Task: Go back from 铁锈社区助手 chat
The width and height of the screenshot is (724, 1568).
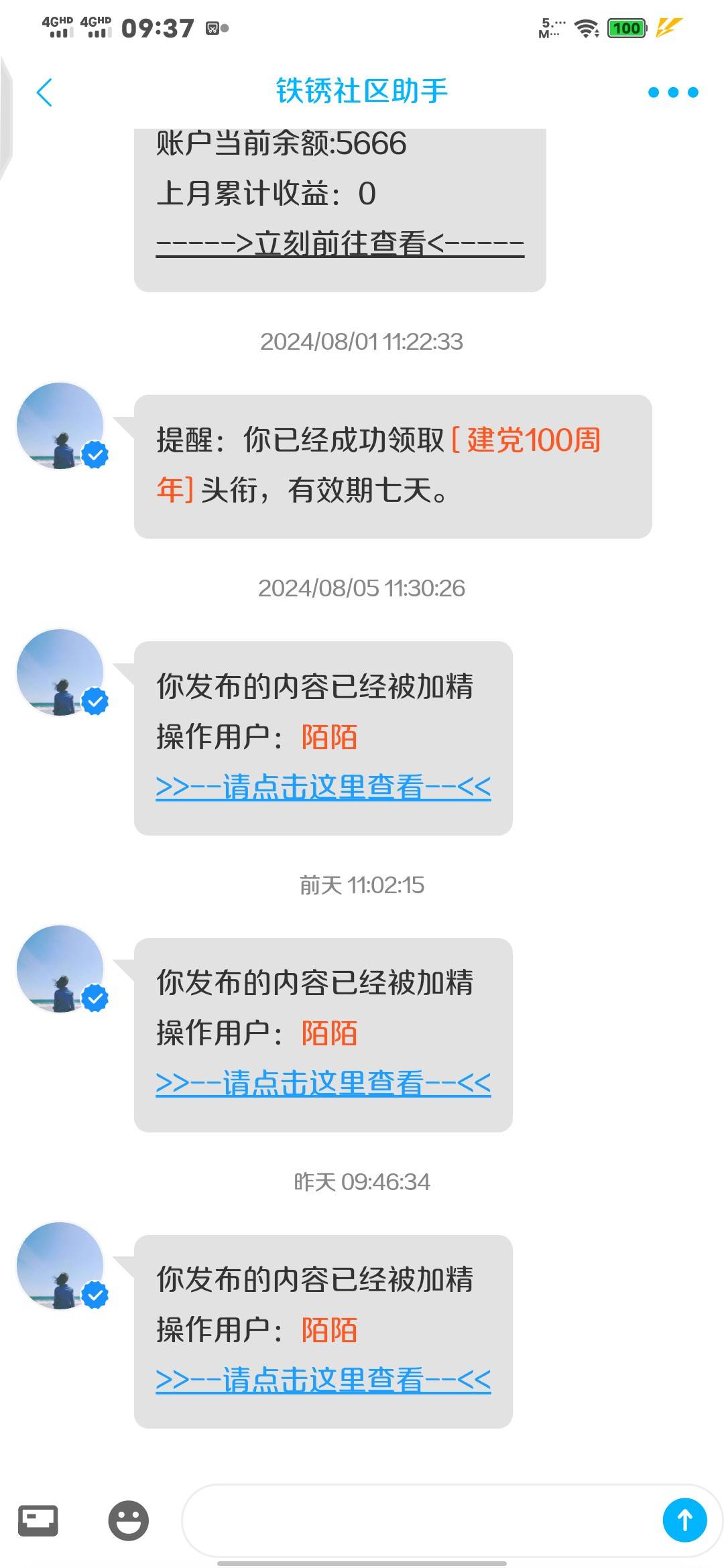Action: [44, 92]
